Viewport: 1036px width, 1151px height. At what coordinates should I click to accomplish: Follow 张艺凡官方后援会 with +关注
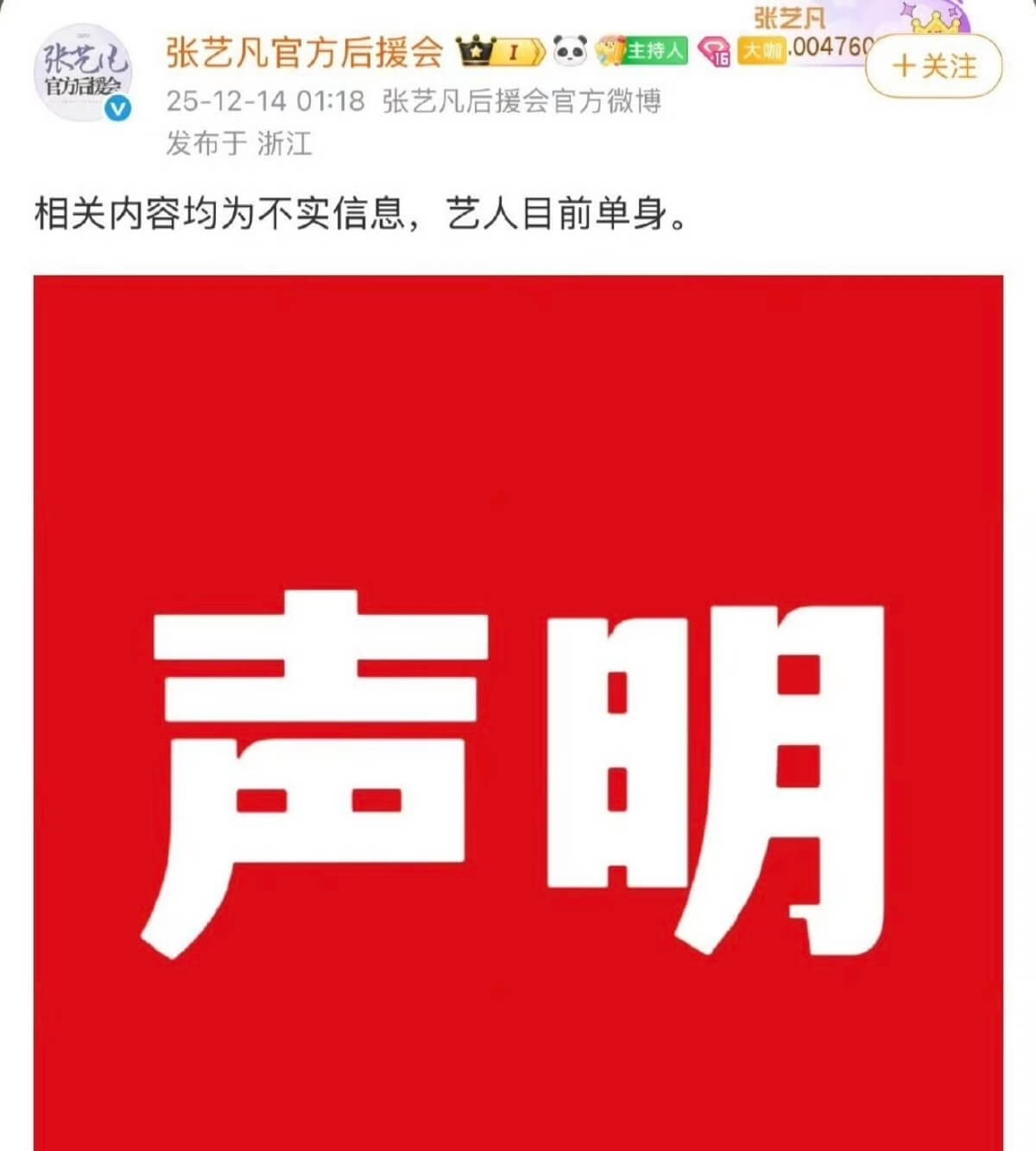(933, 66)
